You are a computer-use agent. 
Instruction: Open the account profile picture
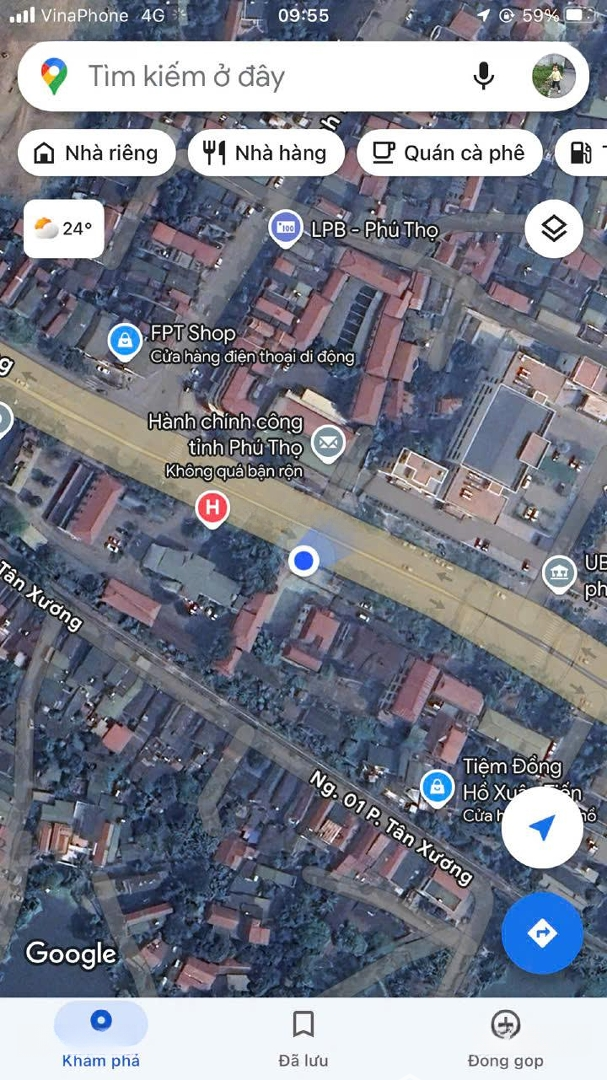pos(553,76)
